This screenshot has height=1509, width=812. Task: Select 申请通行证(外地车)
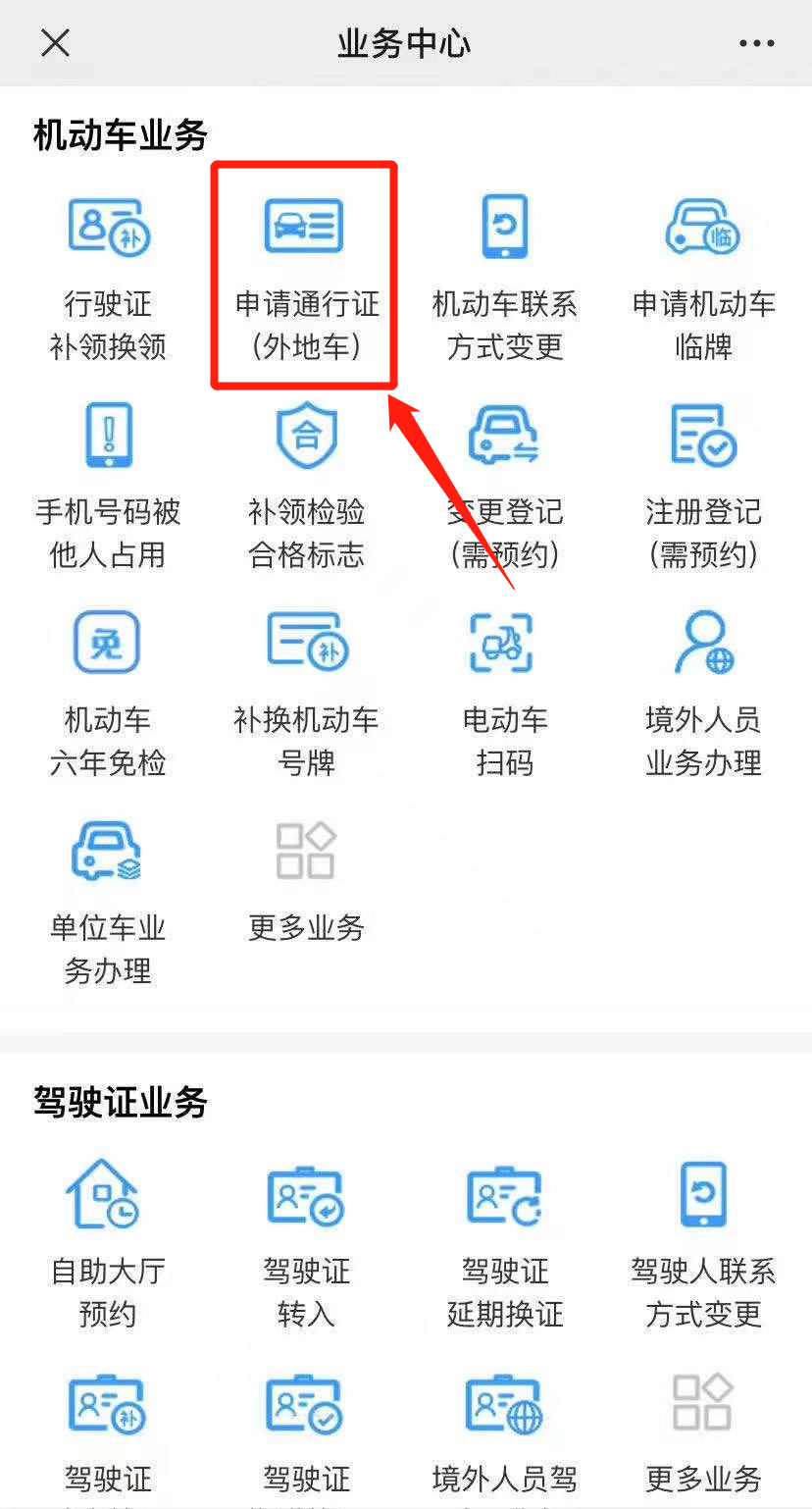coord(306,279)
